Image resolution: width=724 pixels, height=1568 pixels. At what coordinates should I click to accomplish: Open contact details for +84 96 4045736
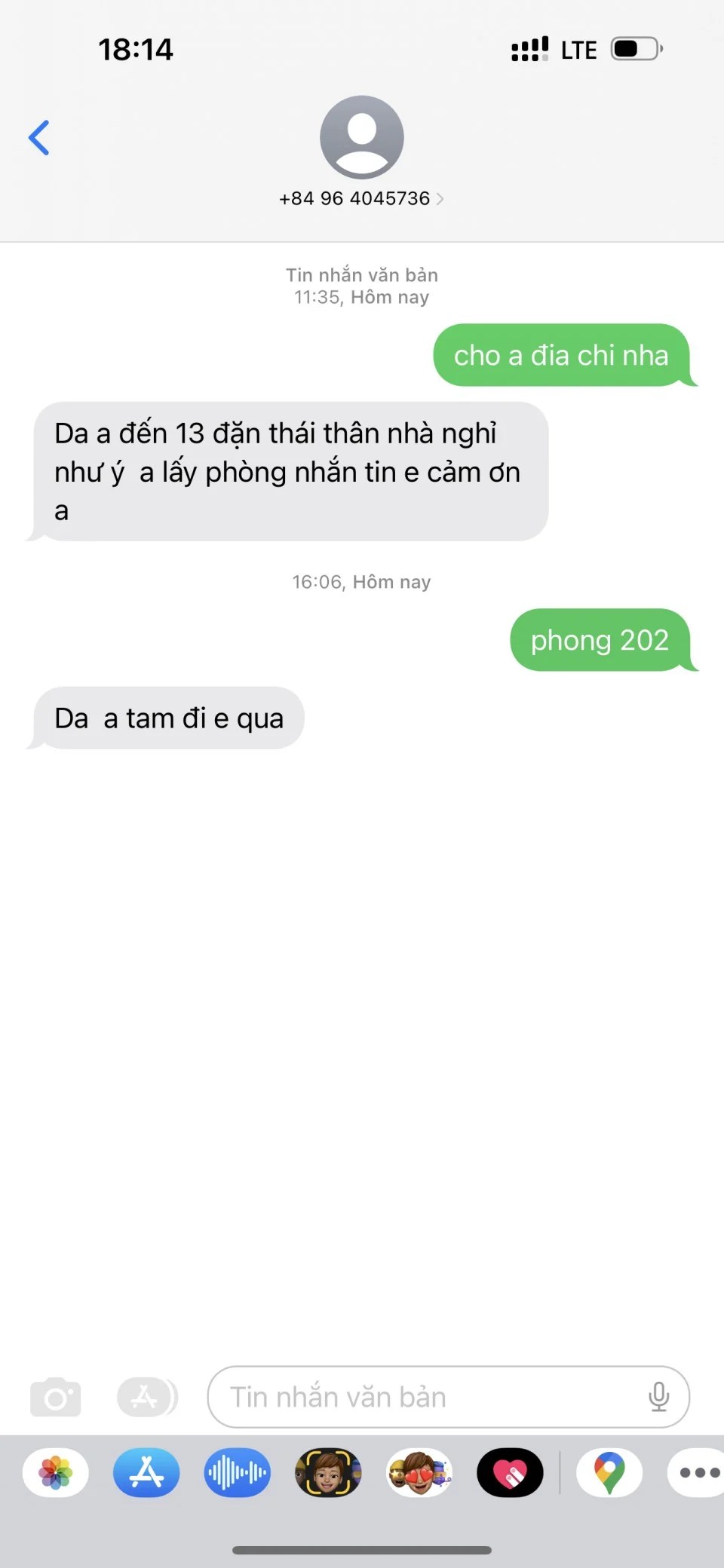(x=361, y=198)
